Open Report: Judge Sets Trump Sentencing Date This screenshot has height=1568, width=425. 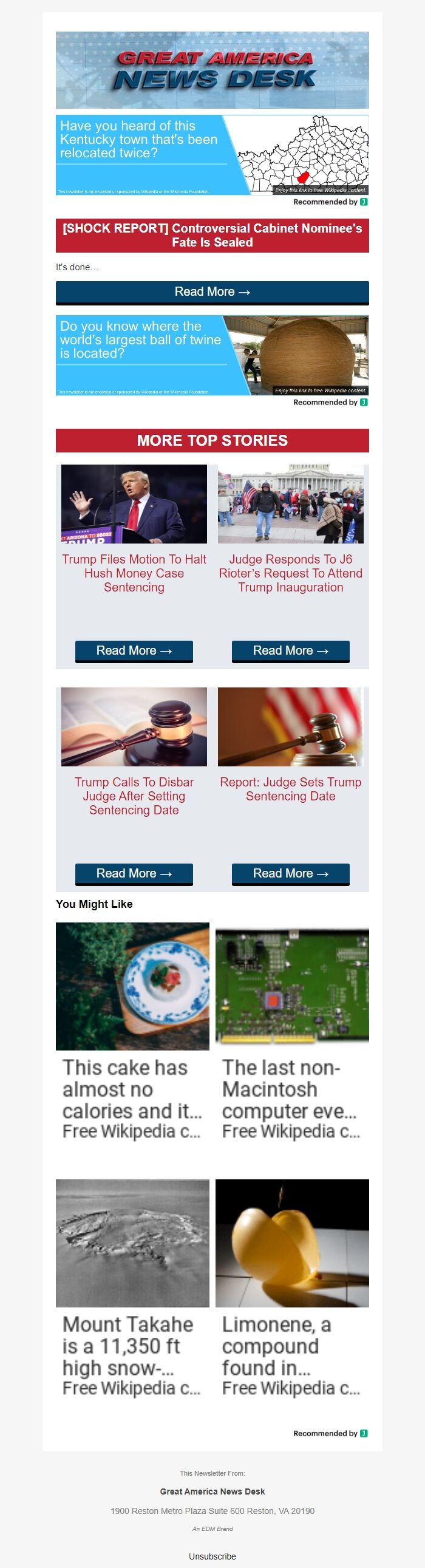pos(290,789)
